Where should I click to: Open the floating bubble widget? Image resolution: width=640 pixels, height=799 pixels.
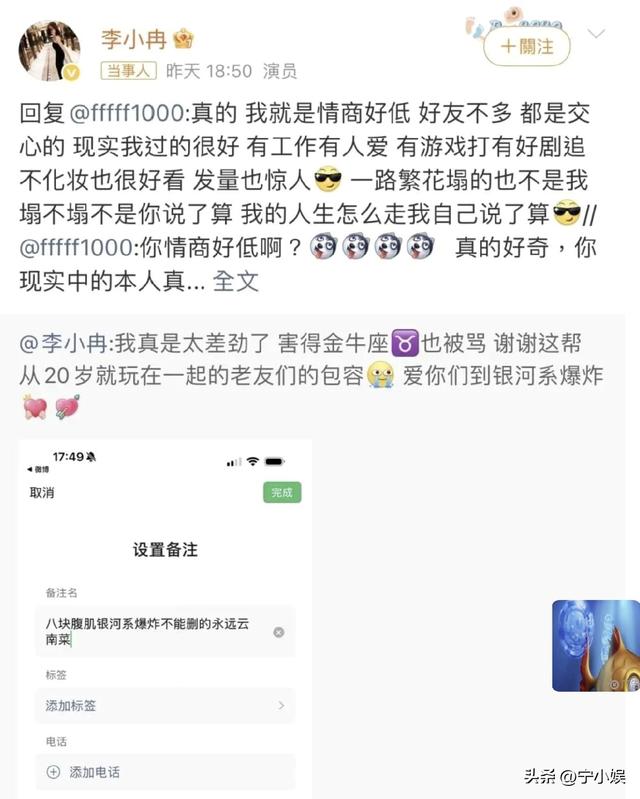pos(595,646)
